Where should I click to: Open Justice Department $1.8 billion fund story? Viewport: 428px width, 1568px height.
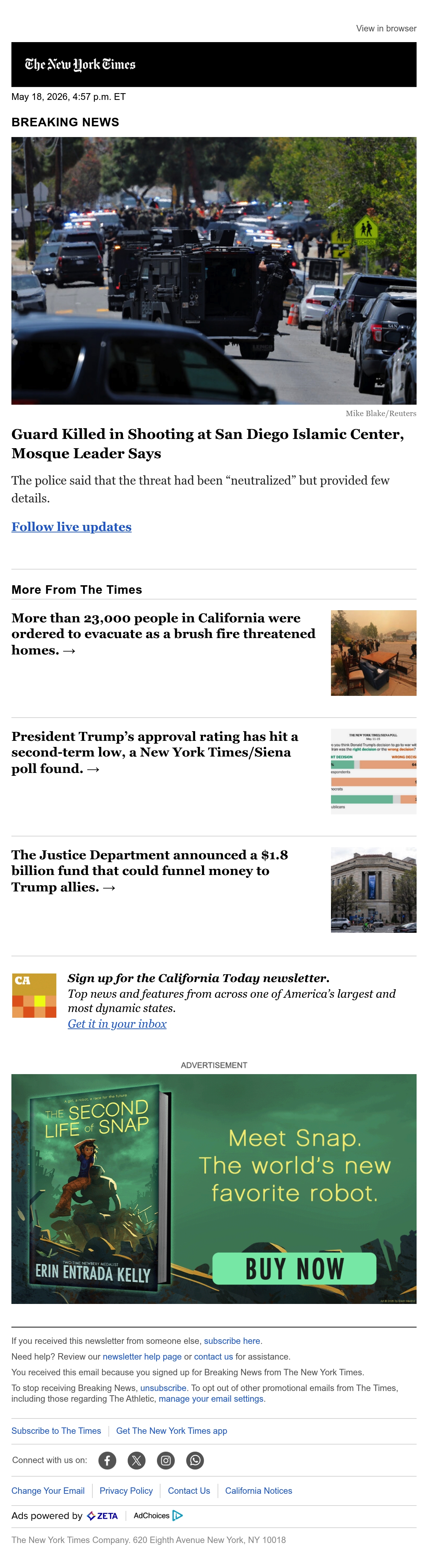pyautogui.click(x=149, y=870)
